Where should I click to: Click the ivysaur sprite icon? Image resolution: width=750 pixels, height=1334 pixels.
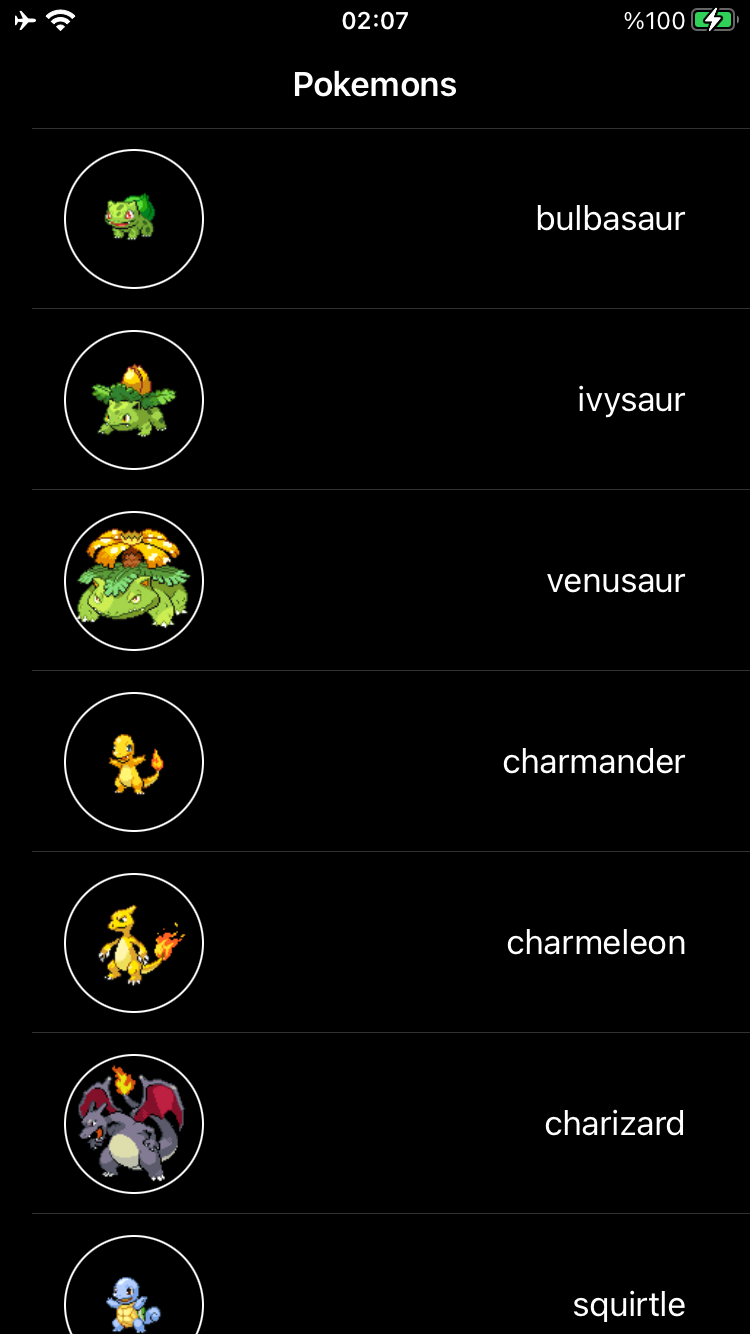(x=133, y=399)
